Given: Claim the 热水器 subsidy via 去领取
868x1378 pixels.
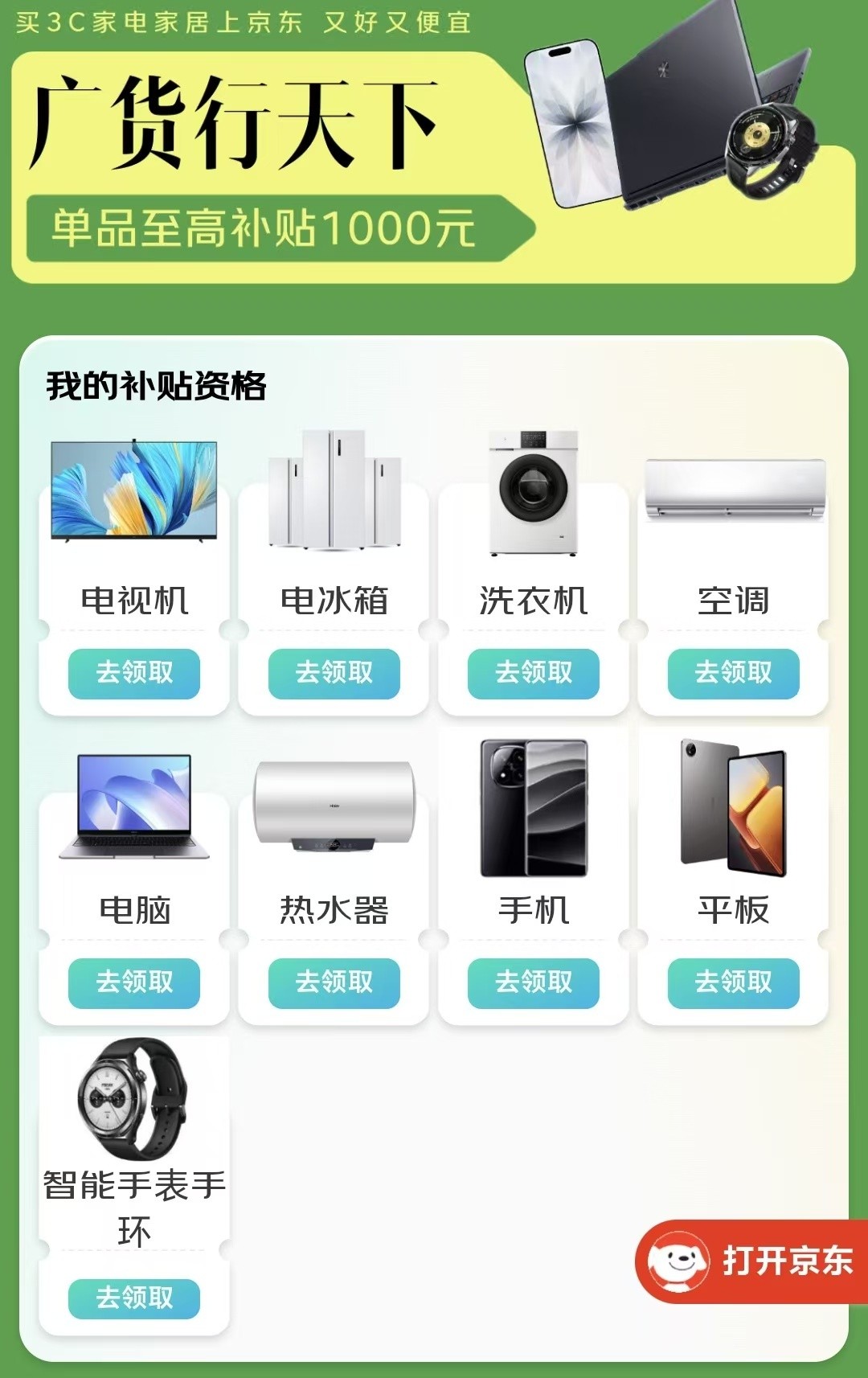Looking at the screenshot, I should coord(334,982).
